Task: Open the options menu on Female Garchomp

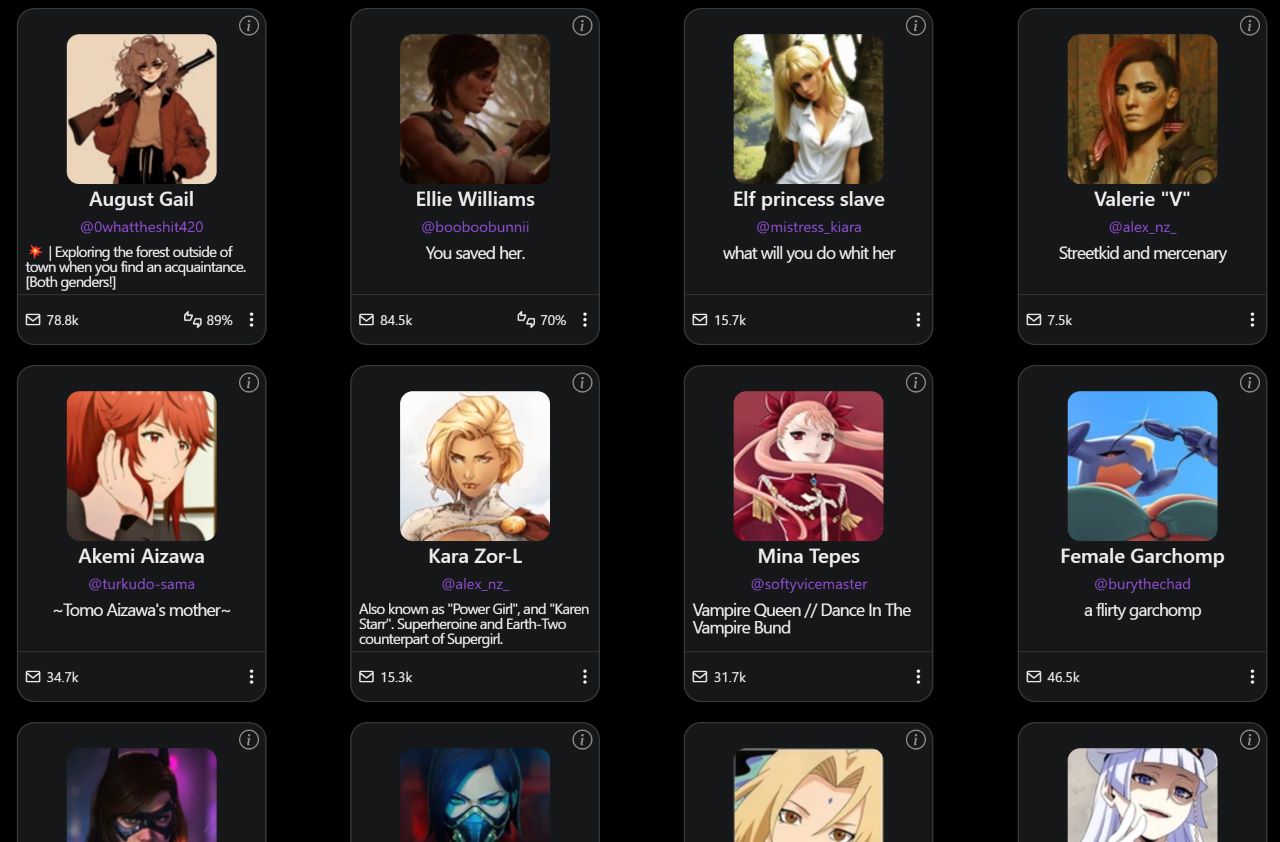Action: 1252,677
